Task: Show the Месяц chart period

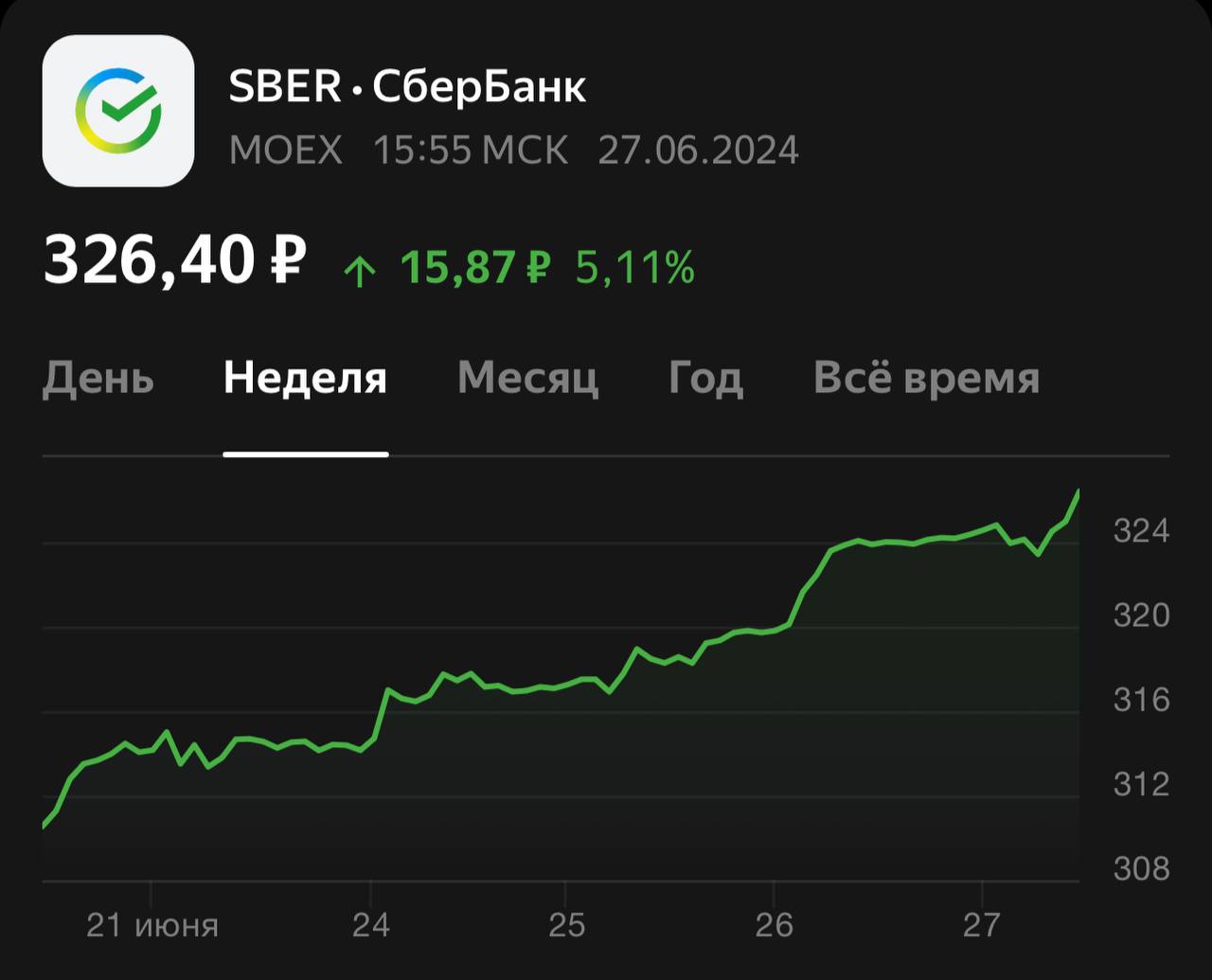Action: (x=527, y=379)
